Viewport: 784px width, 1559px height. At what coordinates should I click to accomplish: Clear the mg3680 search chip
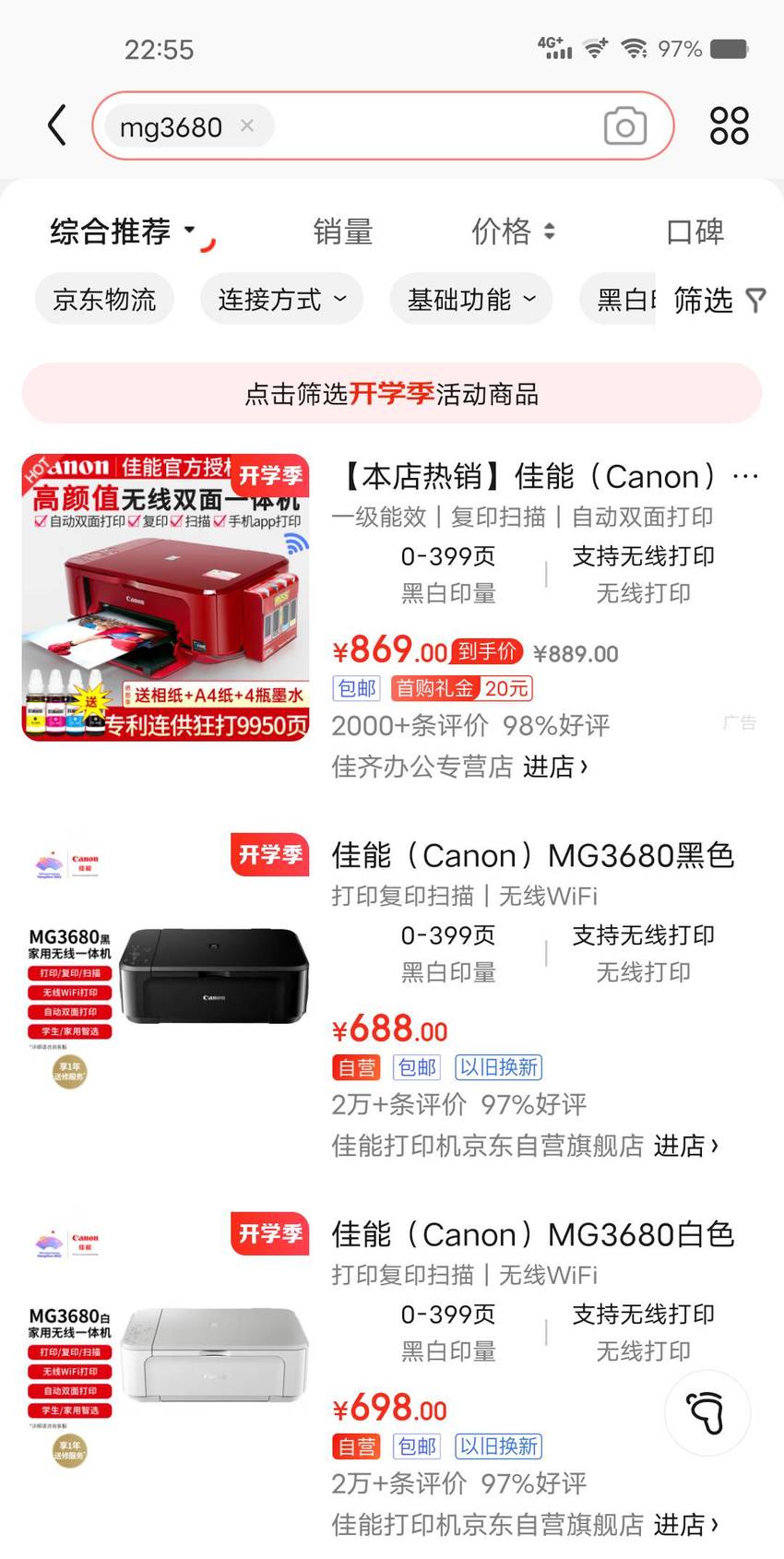247,125
